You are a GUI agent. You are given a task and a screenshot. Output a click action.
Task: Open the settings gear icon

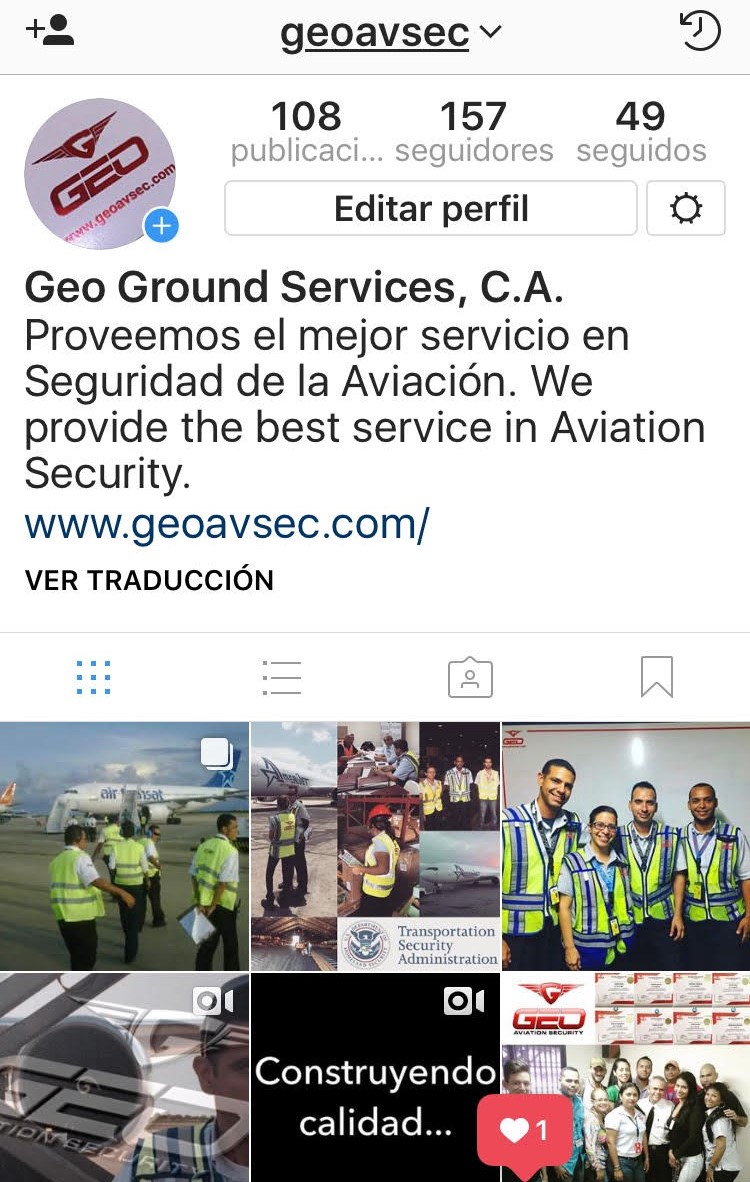686,208
